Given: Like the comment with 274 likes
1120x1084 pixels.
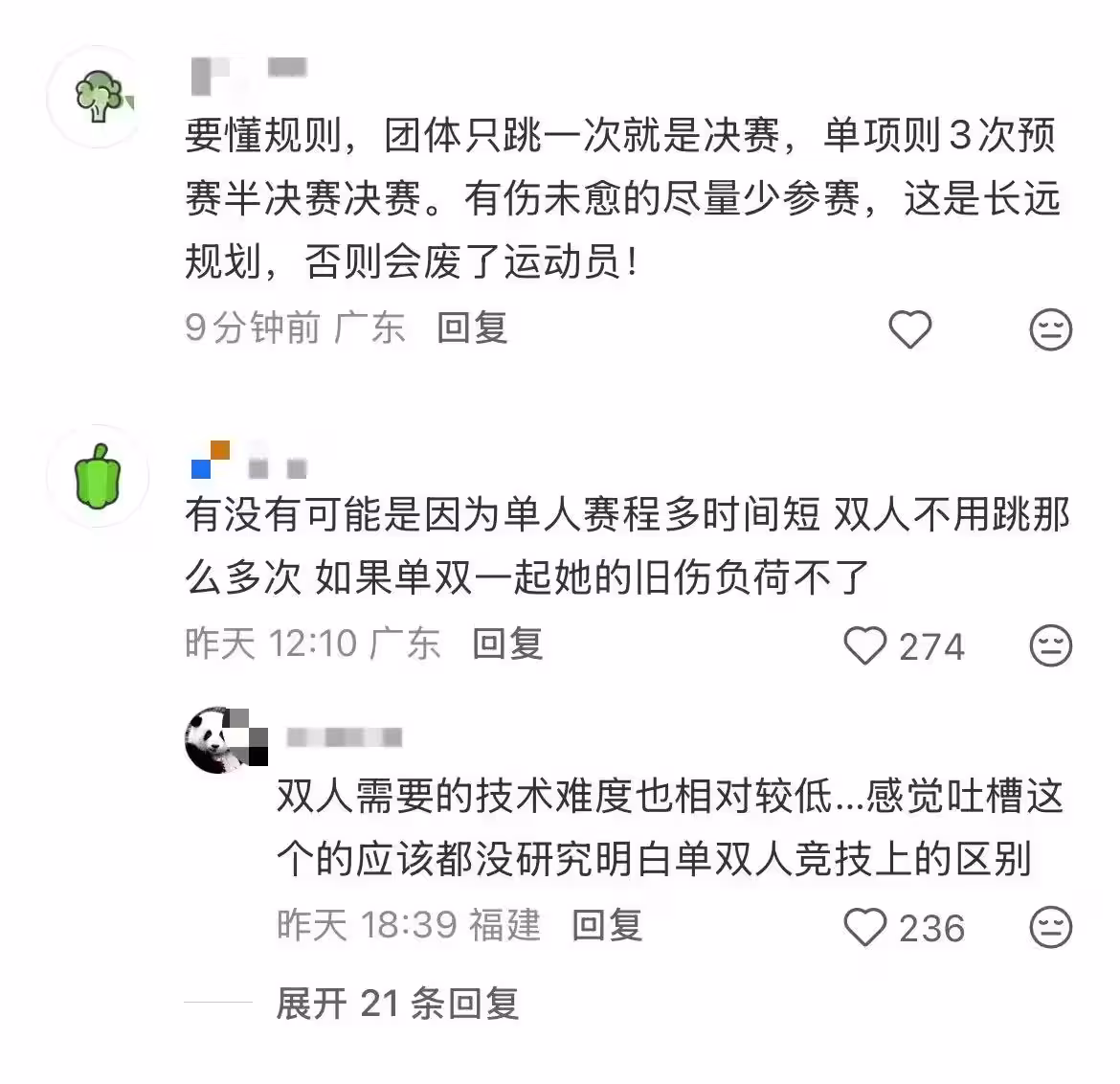Looking at the screenshot, I should (865, 646).
